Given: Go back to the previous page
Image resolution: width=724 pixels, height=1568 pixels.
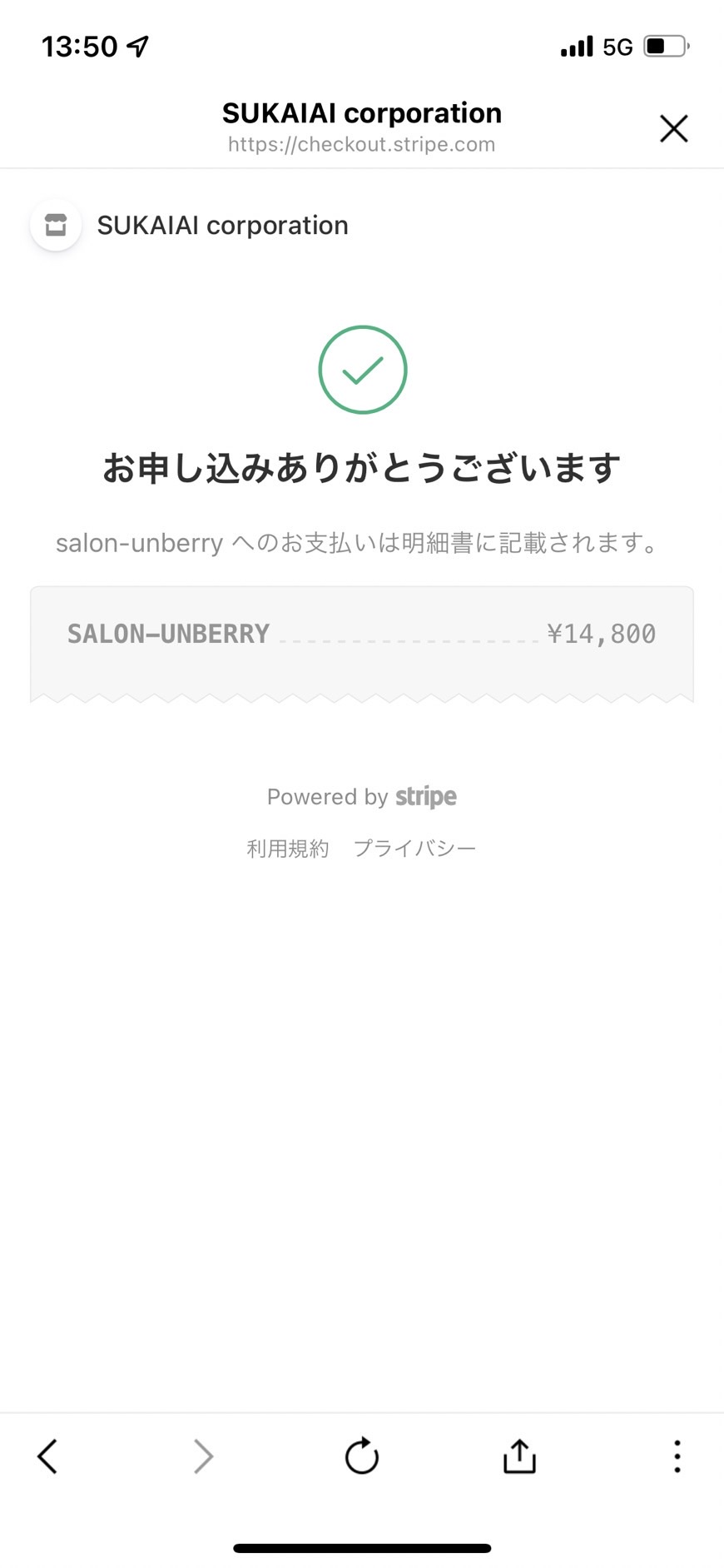Looking at the screenshot, I should coord(47,1456).
